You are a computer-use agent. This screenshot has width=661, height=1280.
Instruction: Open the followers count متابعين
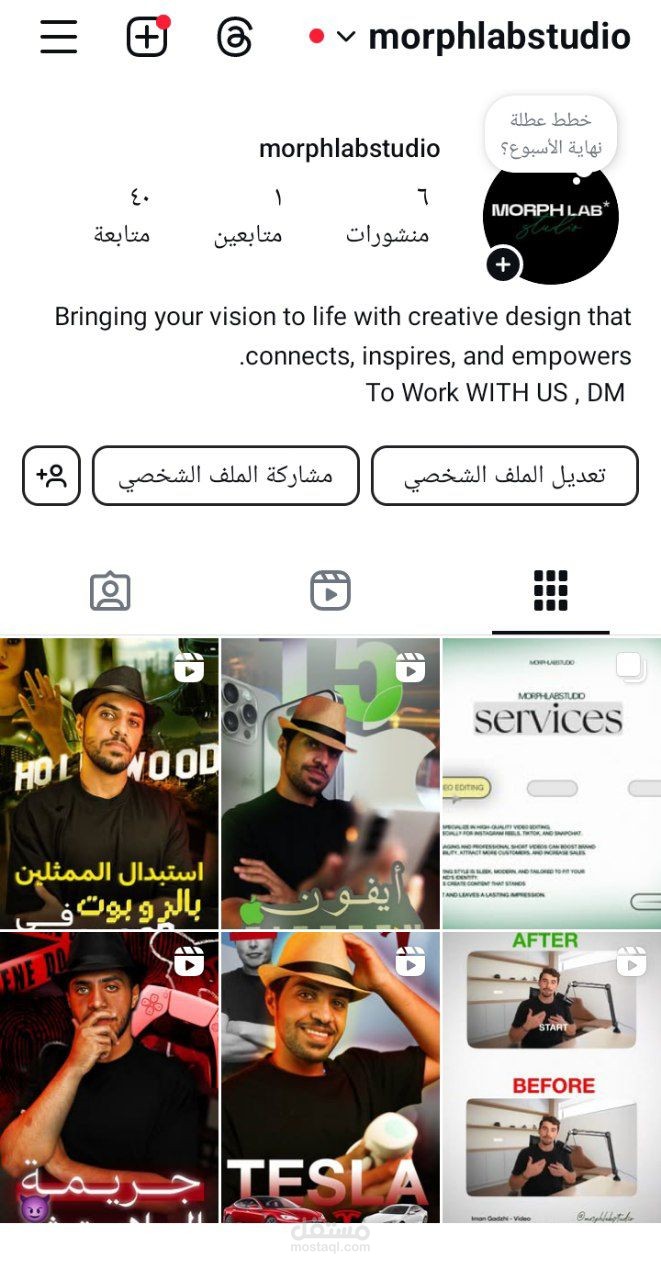click(248, 218)
